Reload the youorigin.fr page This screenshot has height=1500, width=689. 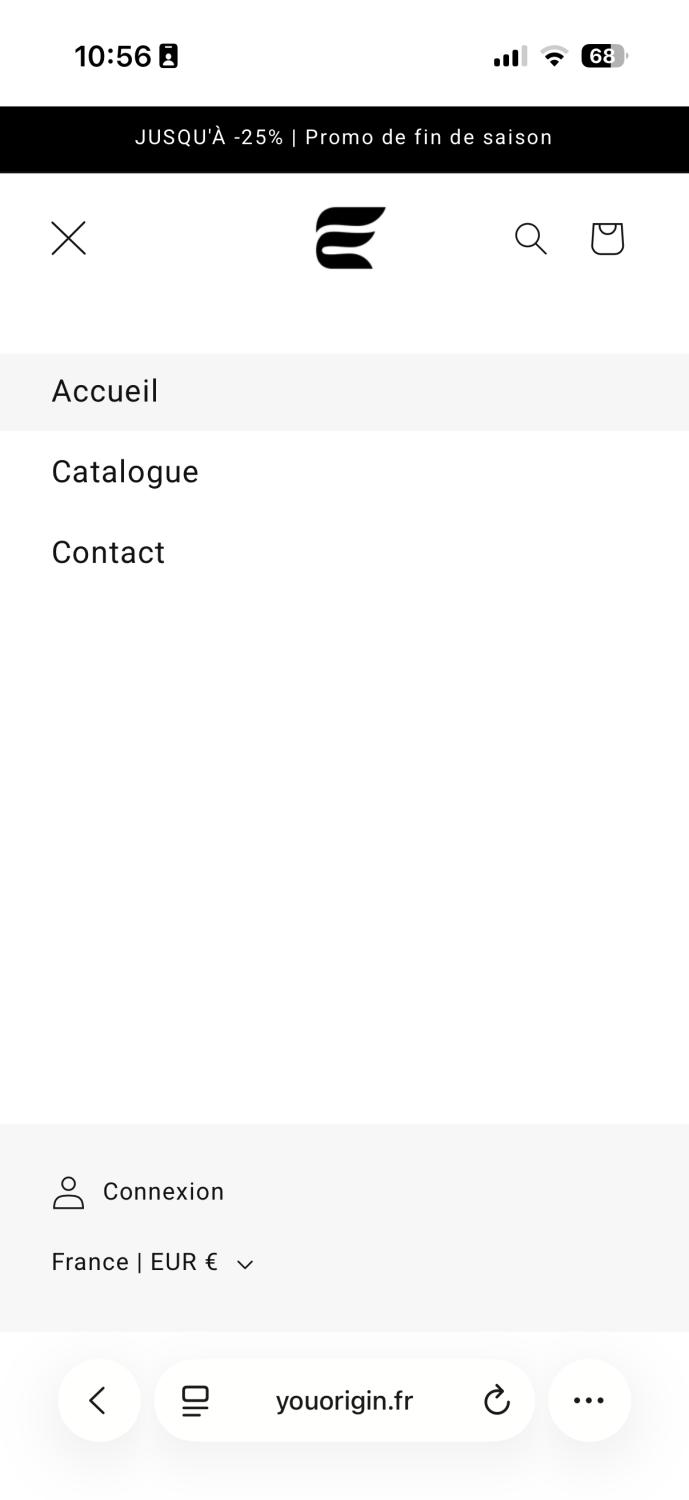point(497,1401)
